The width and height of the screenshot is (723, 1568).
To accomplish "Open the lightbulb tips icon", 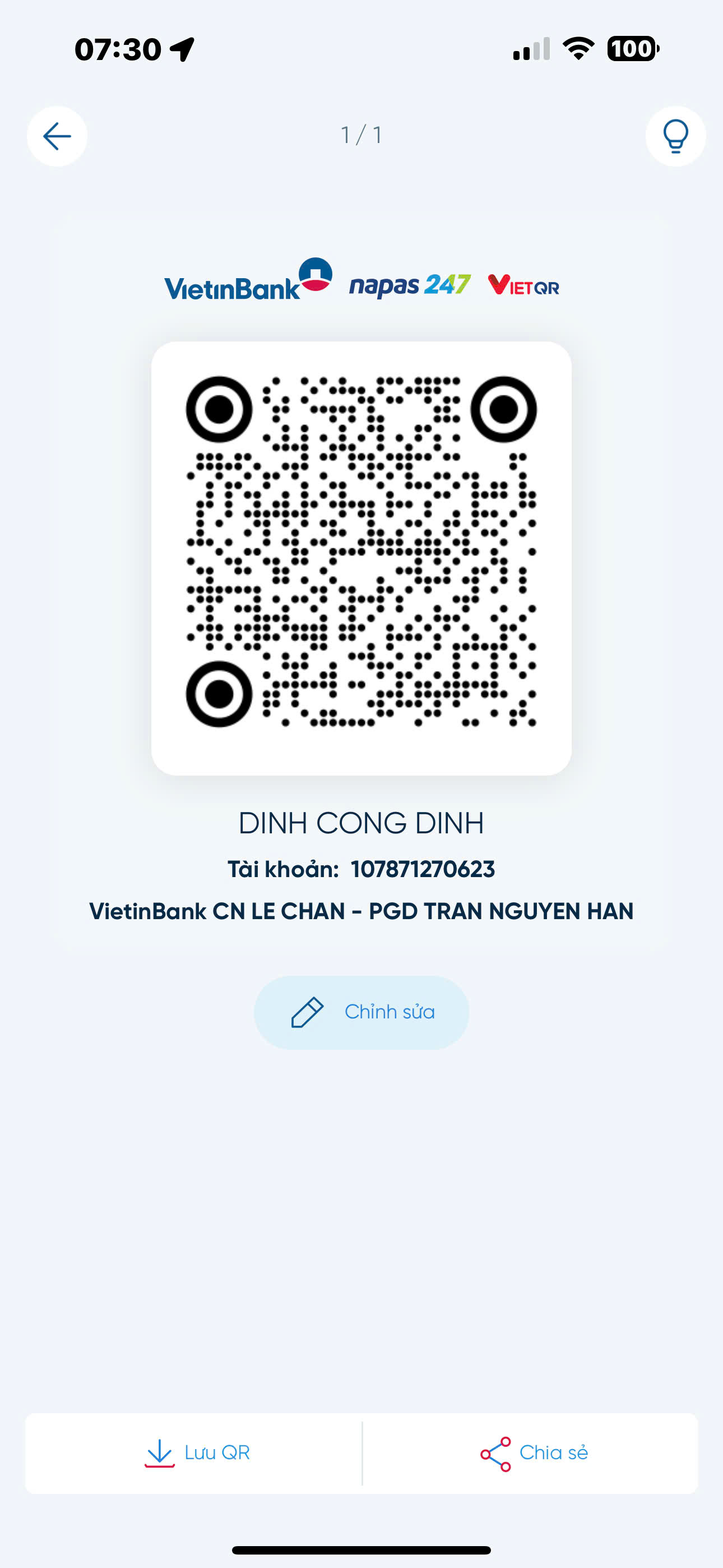I will click(675, 136).
